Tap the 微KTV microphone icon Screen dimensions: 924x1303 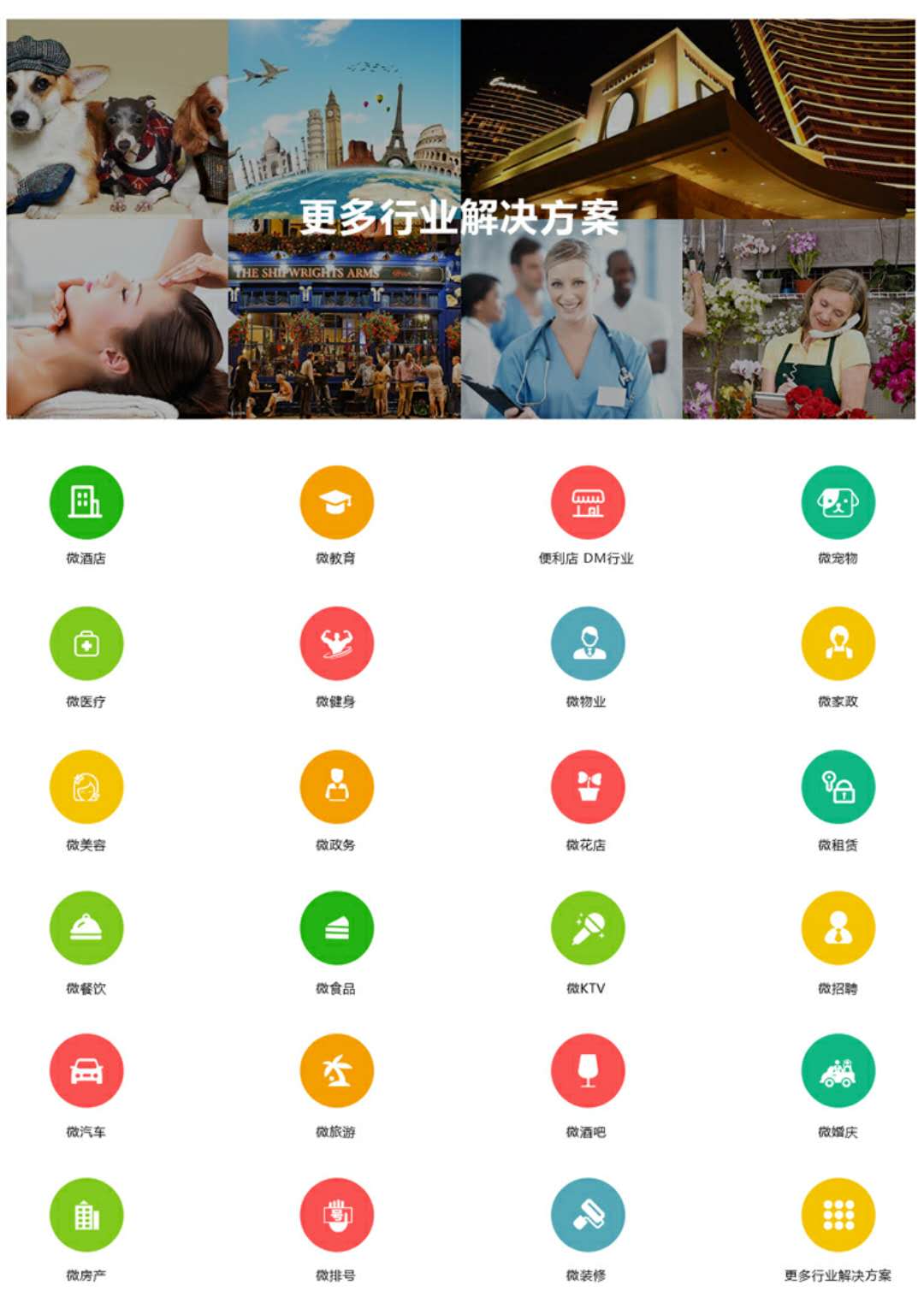click(588, 928)
